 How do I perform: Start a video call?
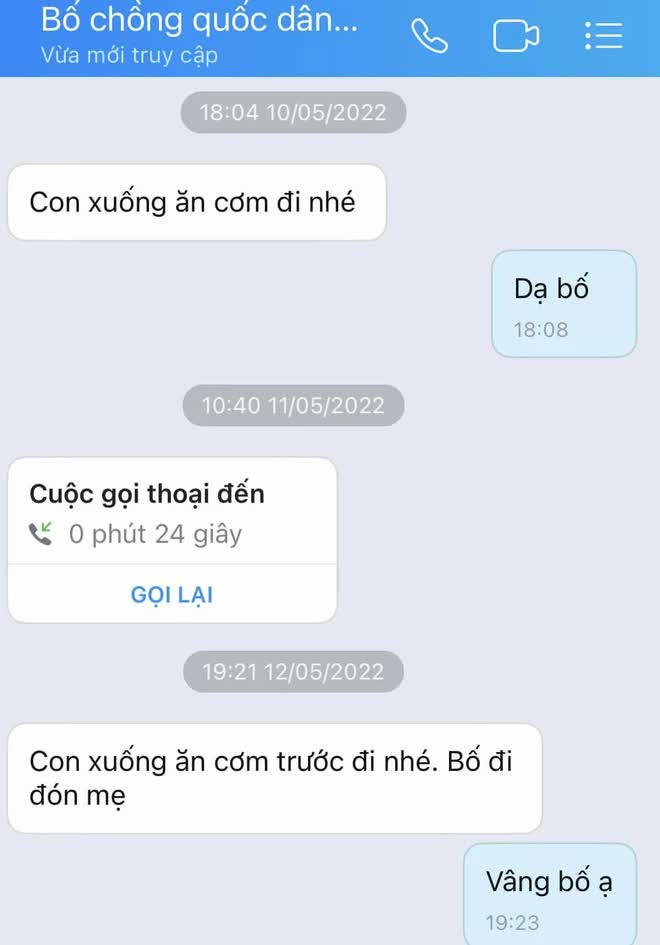pyautogui.click(x=516, y=36)
